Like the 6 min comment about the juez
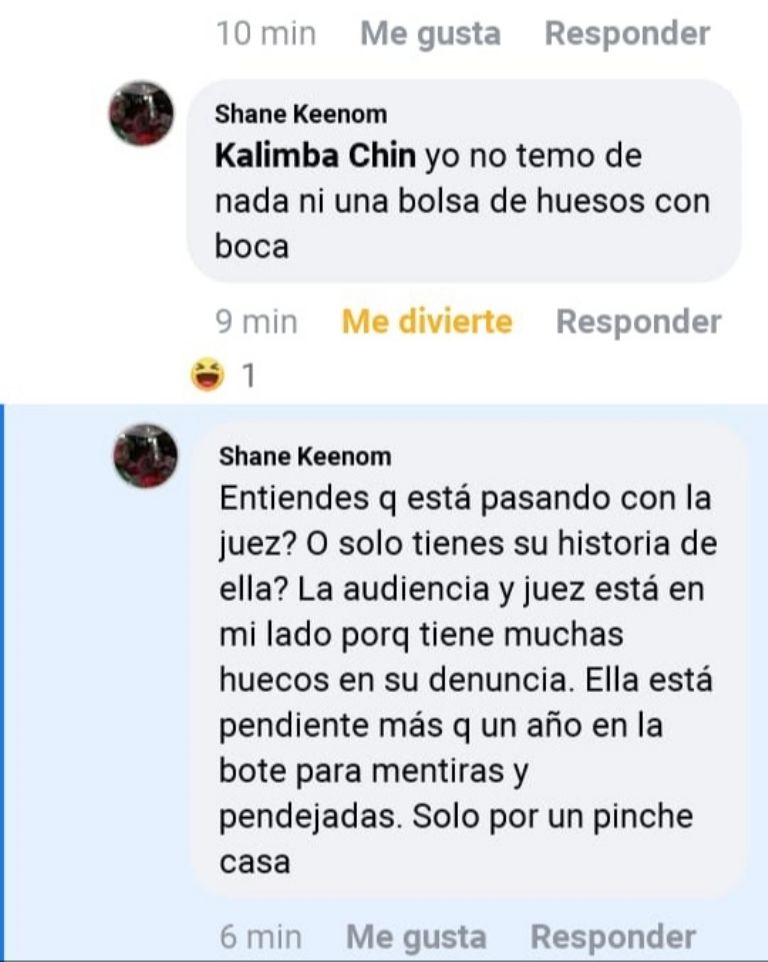This screenshot has height=962, width=768. tap(416, 937)
